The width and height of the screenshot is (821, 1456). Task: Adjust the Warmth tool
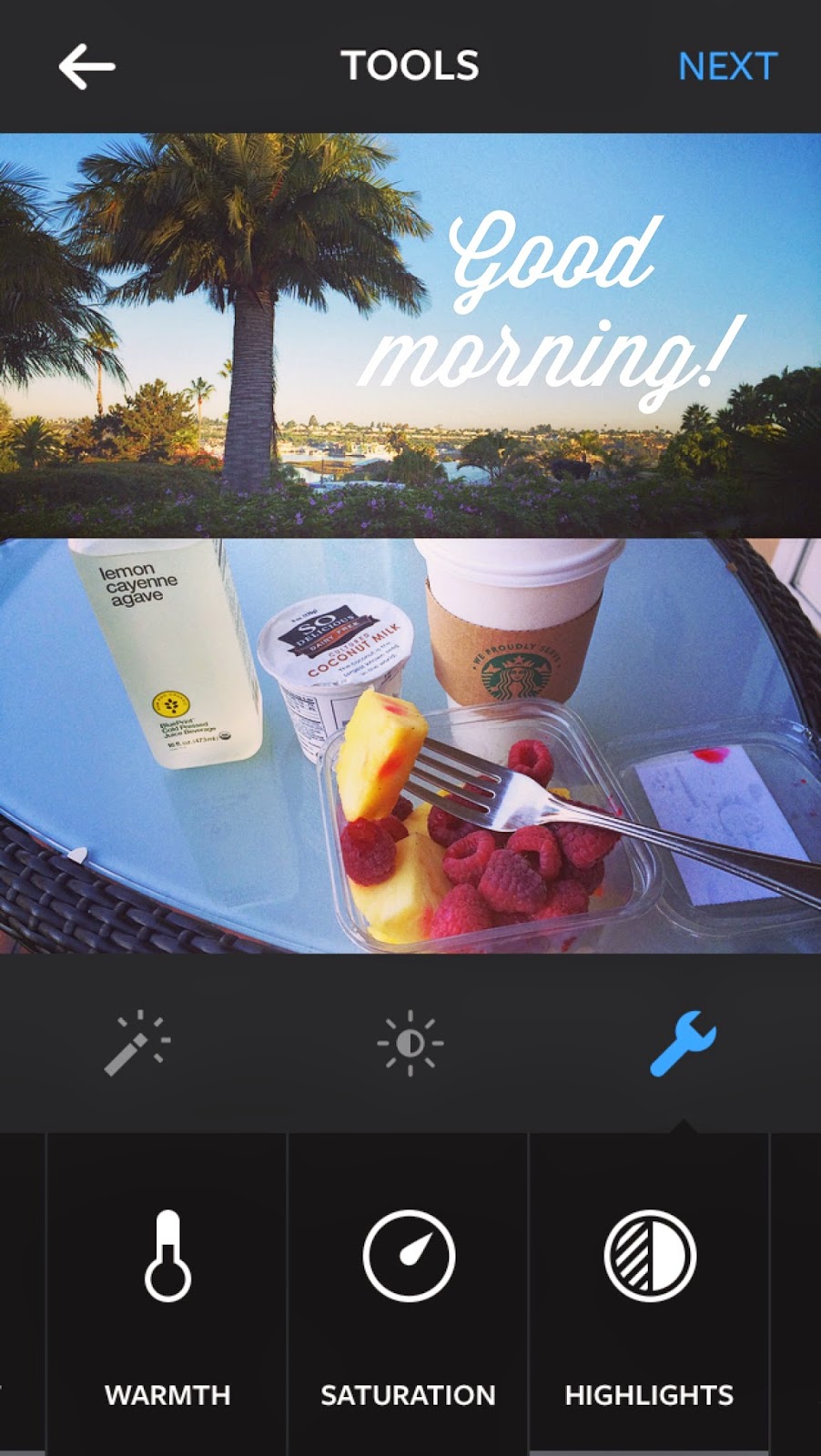coord(167,1292)
